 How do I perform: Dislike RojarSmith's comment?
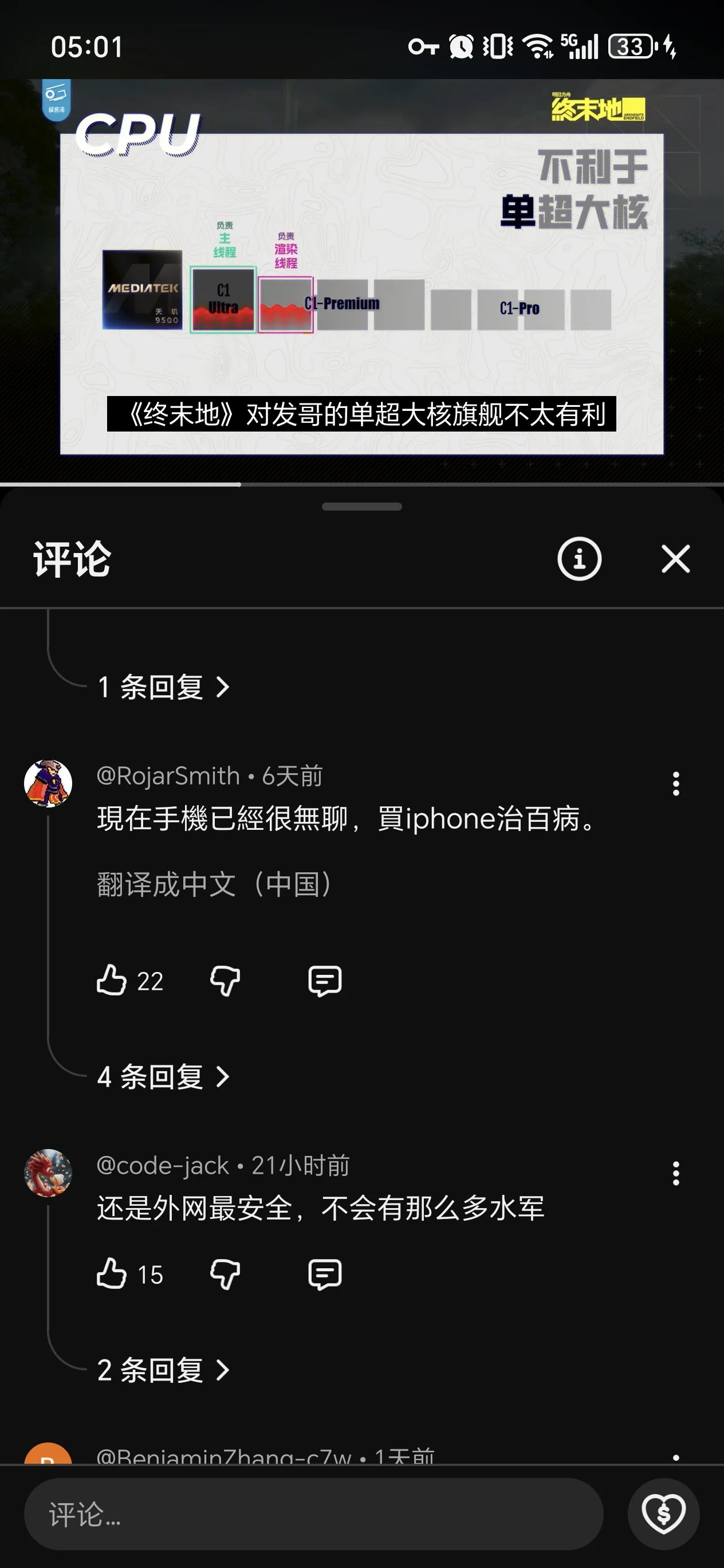225,980
